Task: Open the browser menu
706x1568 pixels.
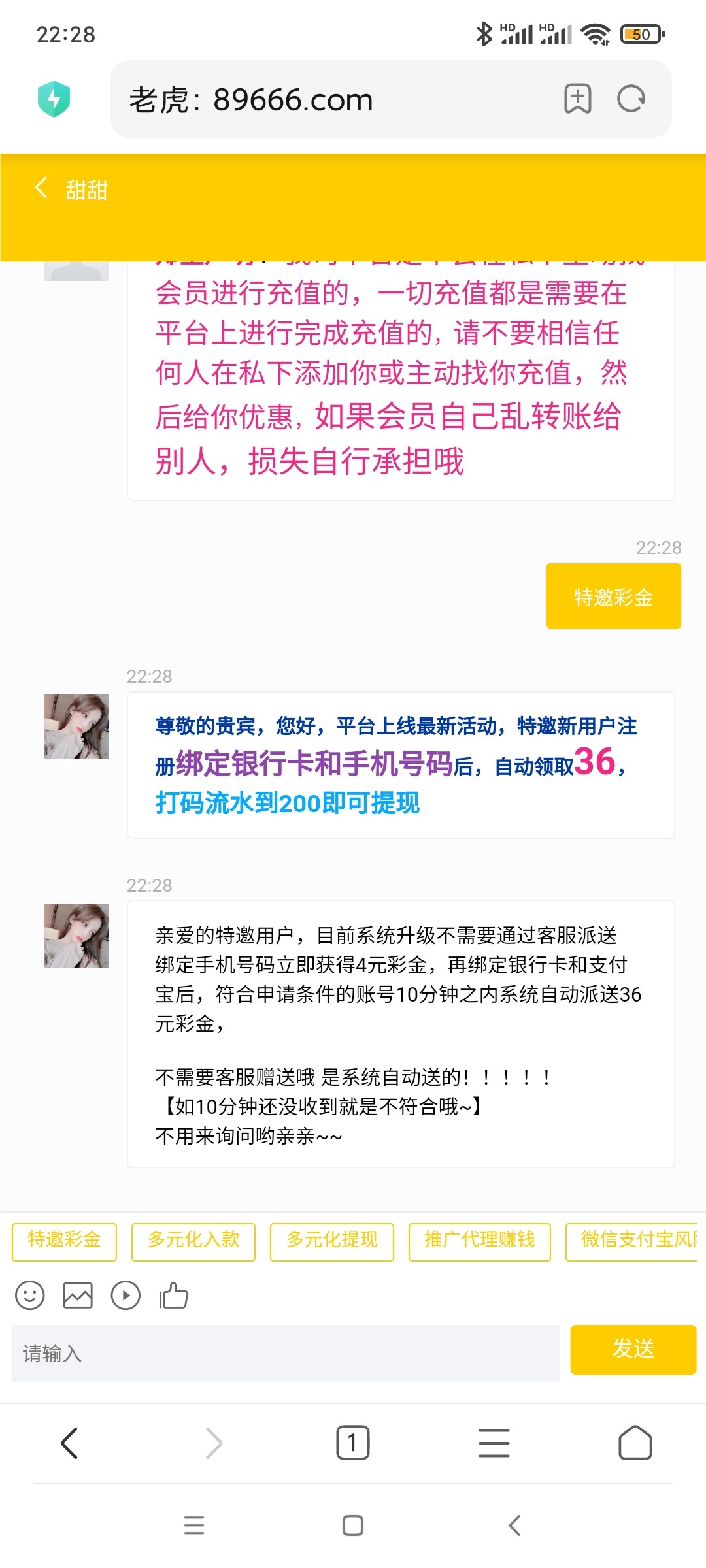Action: coord(494,1443)
